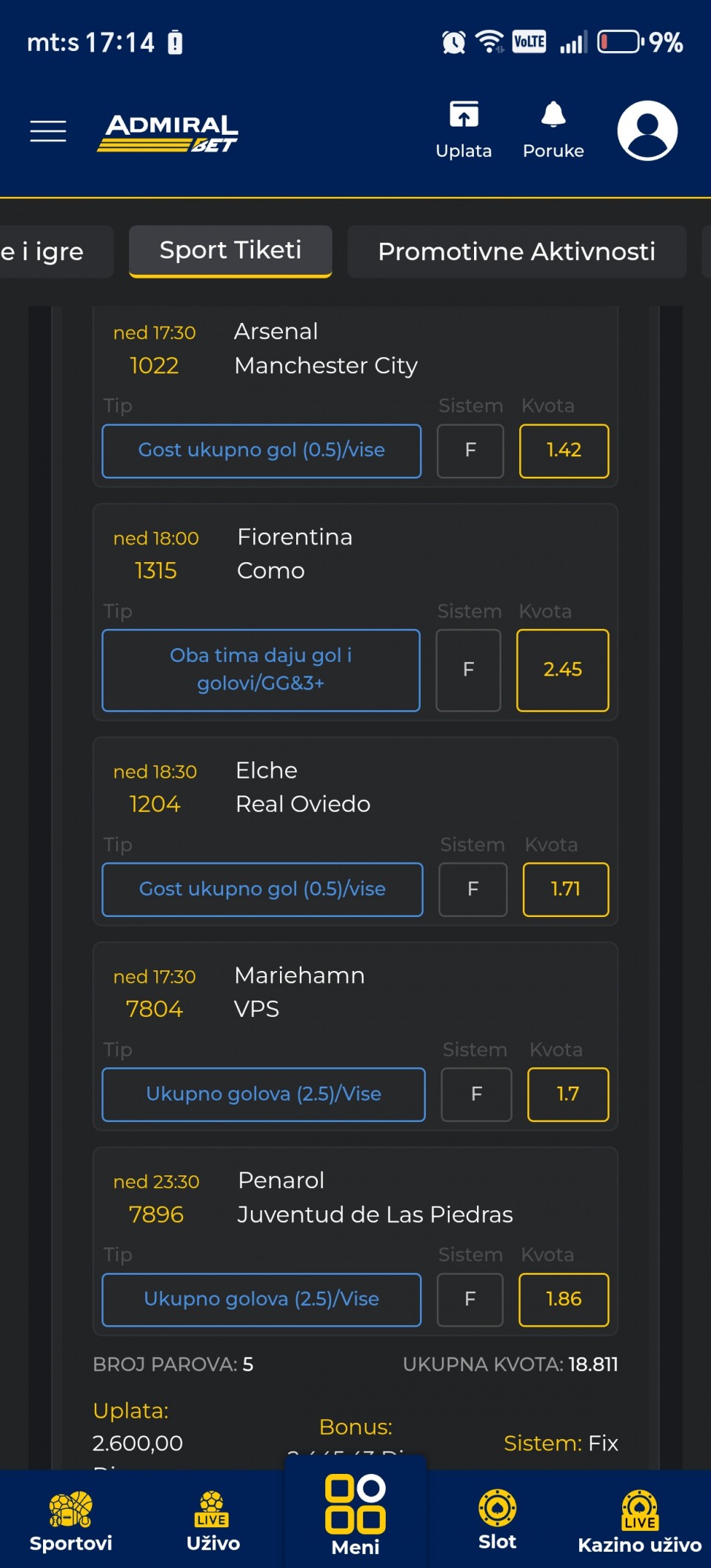Open Uplata deposit page
This screenshot has width=711, height=1568.
click(x=464, y=130)
